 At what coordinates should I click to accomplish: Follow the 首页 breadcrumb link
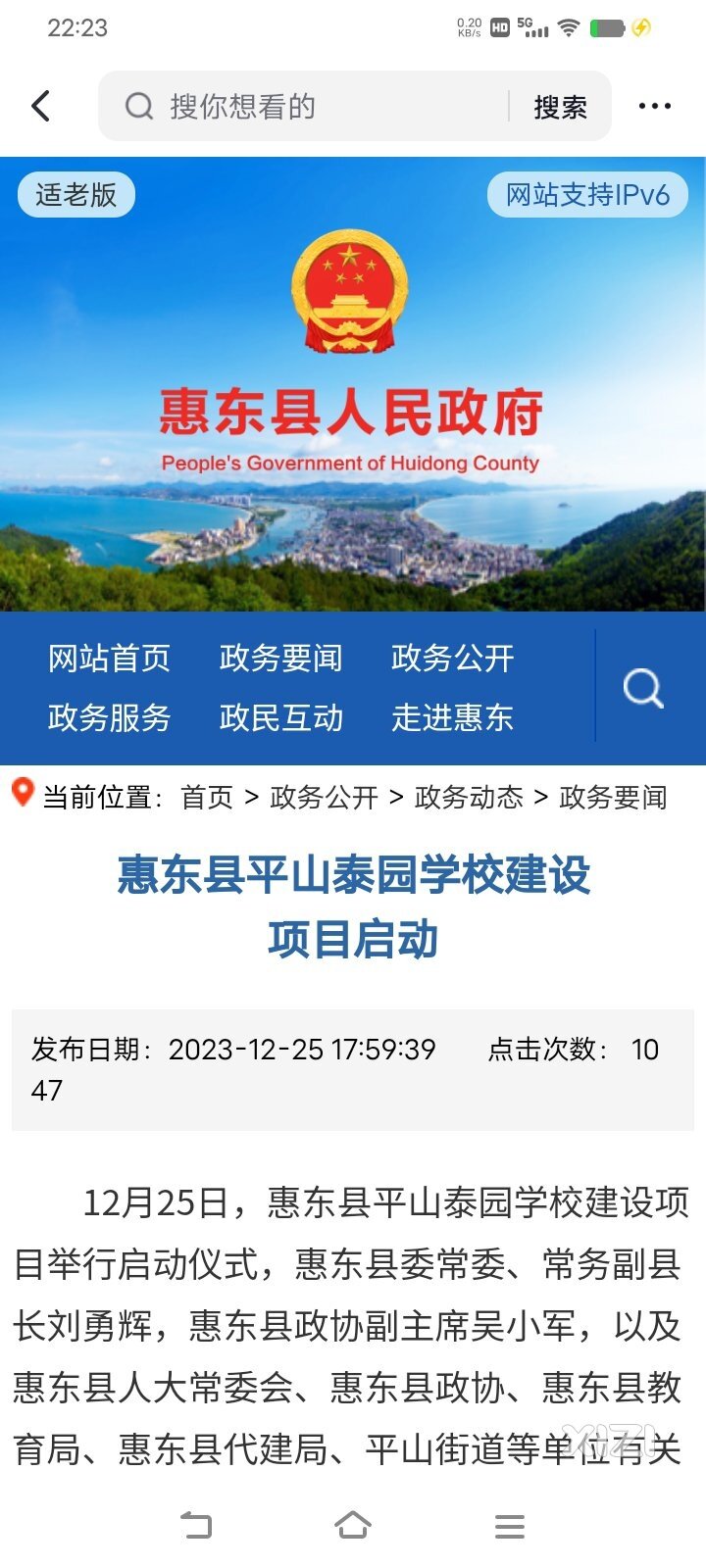(207, 798)
